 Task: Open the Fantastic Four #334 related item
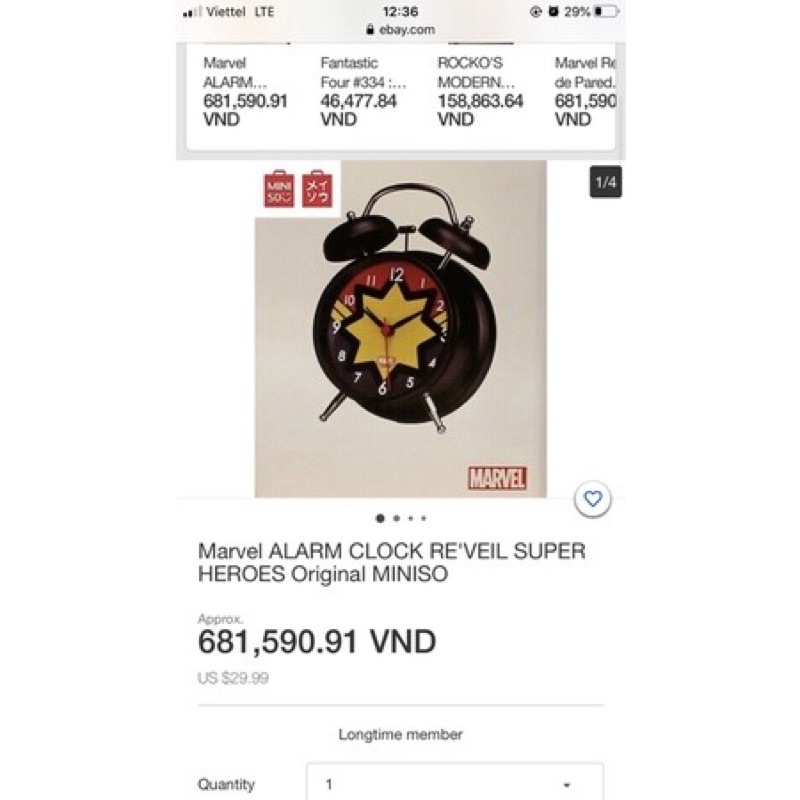point(363,91)
